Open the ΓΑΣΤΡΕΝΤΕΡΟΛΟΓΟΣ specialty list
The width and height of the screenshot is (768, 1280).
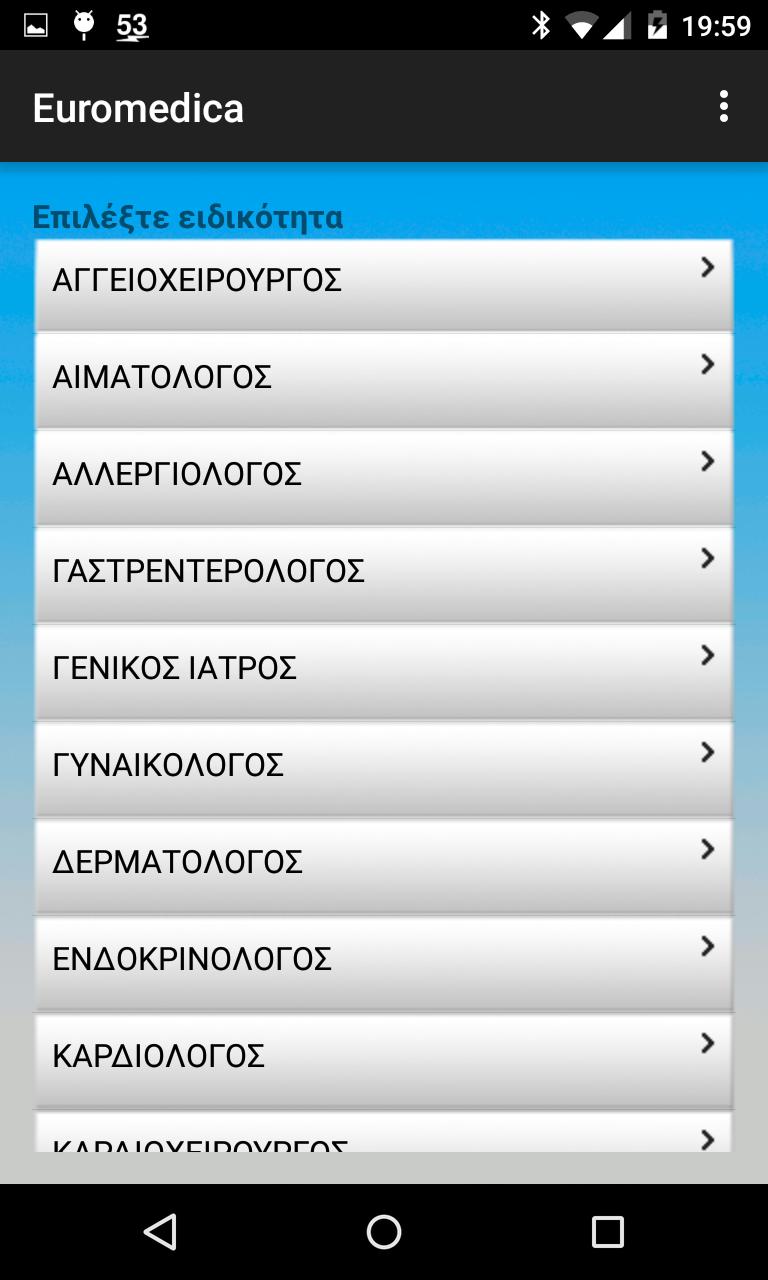[383, 571]
